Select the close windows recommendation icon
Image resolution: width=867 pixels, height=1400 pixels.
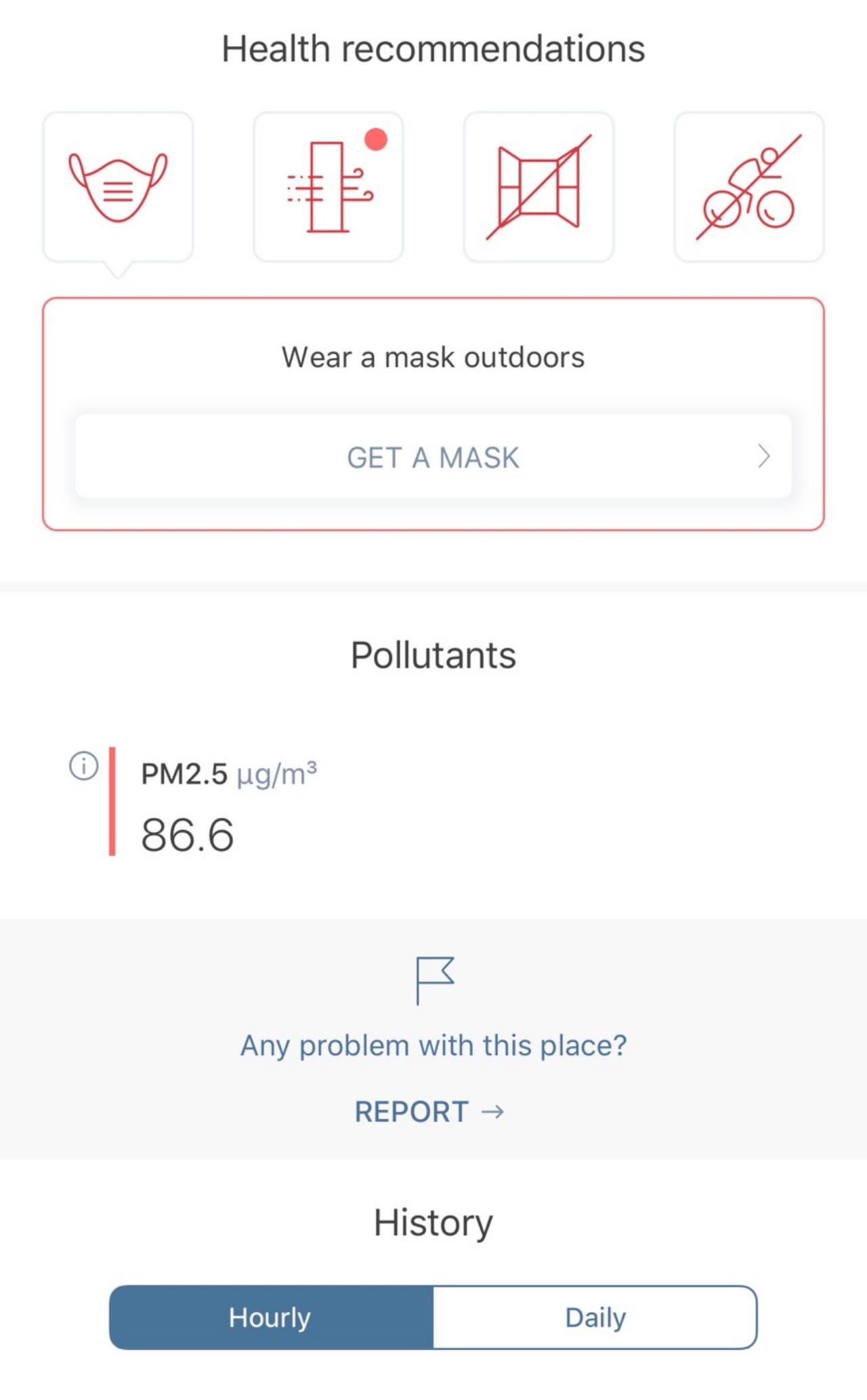pyautogui.click(x=538, y=187)
